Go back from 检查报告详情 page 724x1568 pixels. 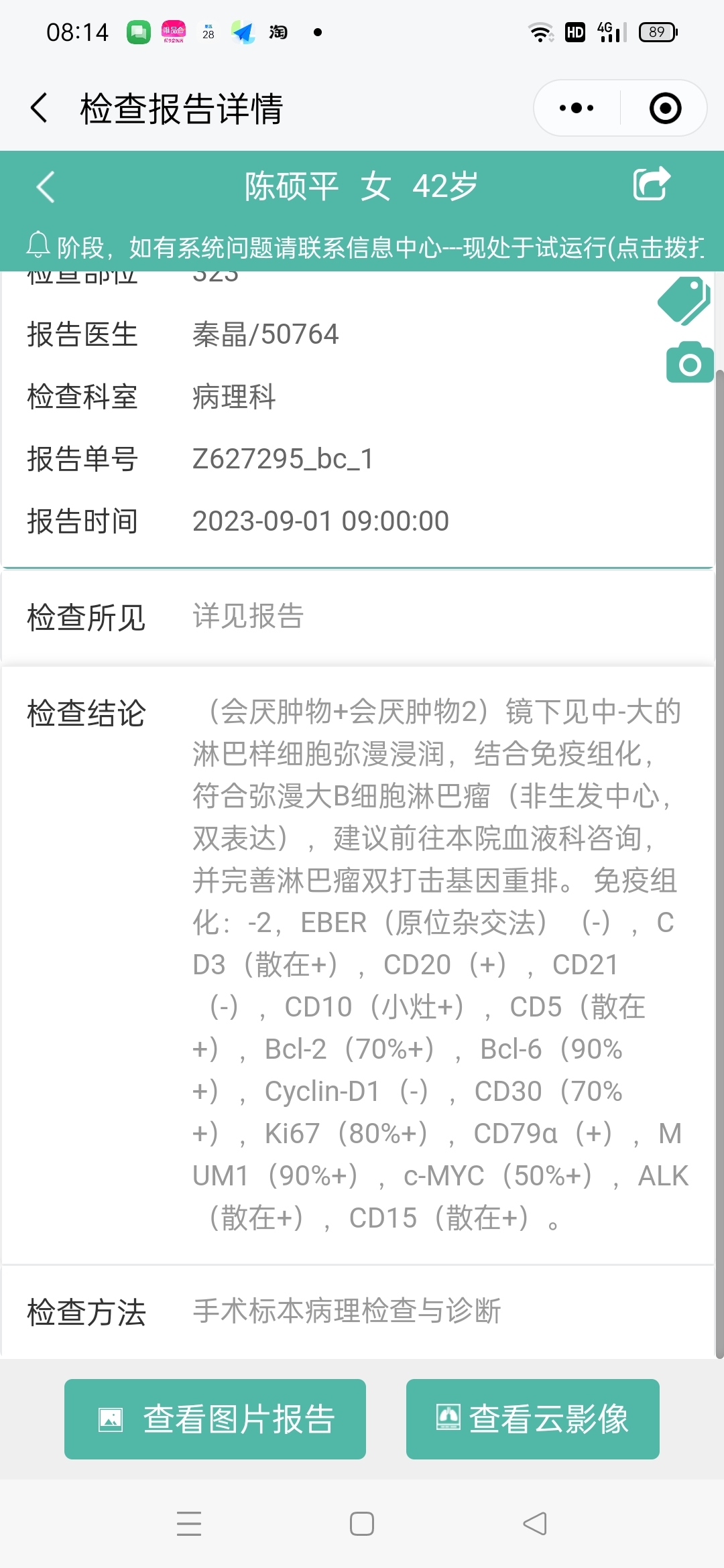point(40,108)
